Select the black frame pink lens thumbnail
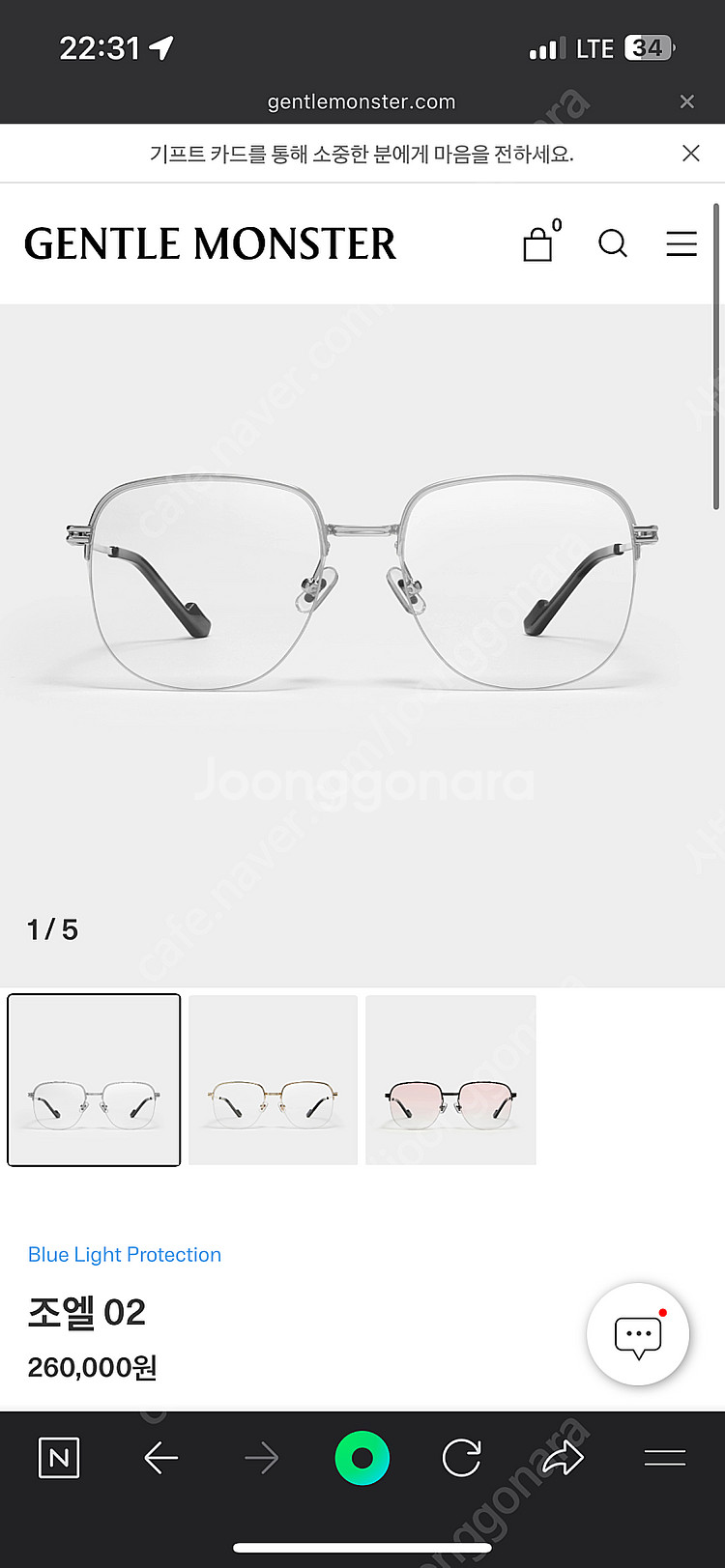This screenshot has width=725, height=1568. [x=450, y=1079]
